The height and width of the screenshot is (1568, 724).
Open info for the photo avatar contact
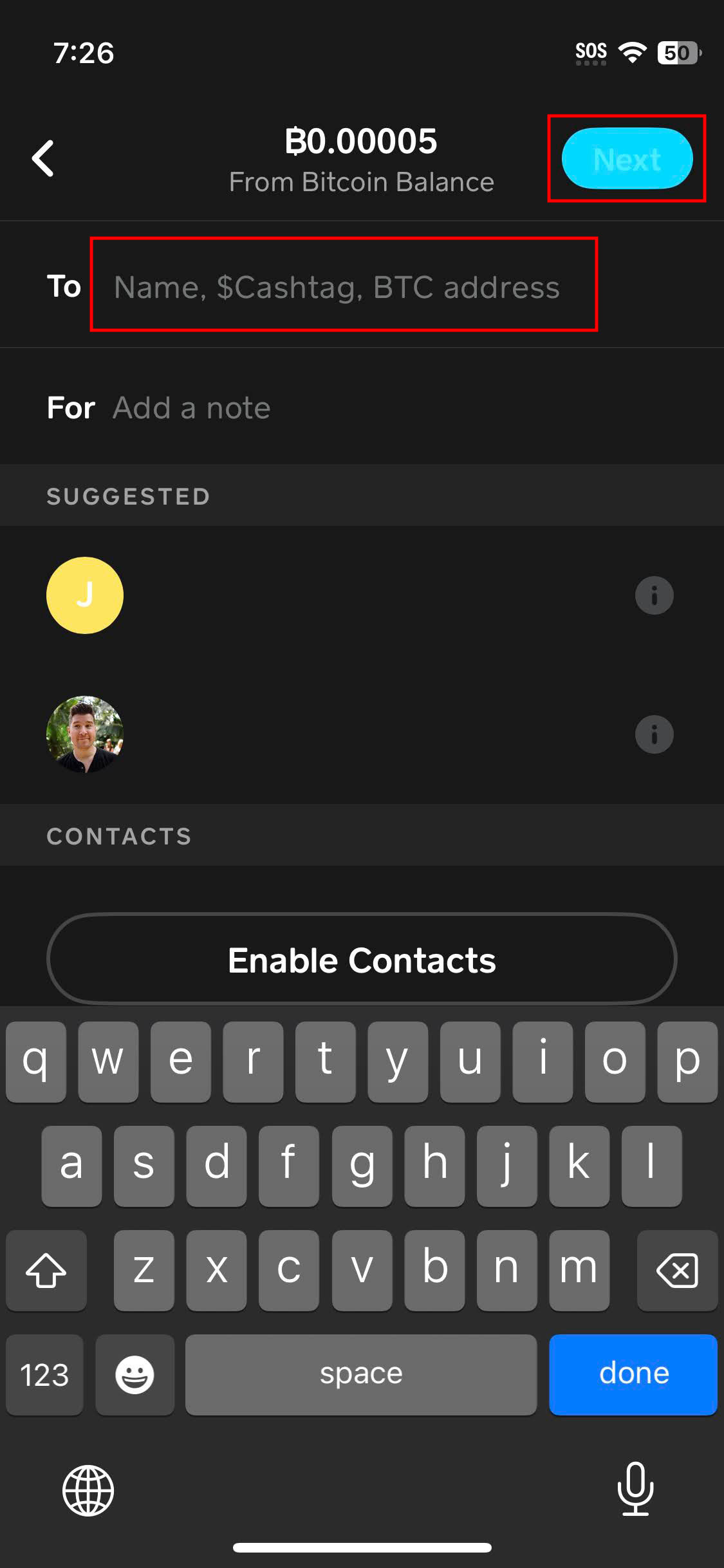pyautogui.click(x=654, y=734)
